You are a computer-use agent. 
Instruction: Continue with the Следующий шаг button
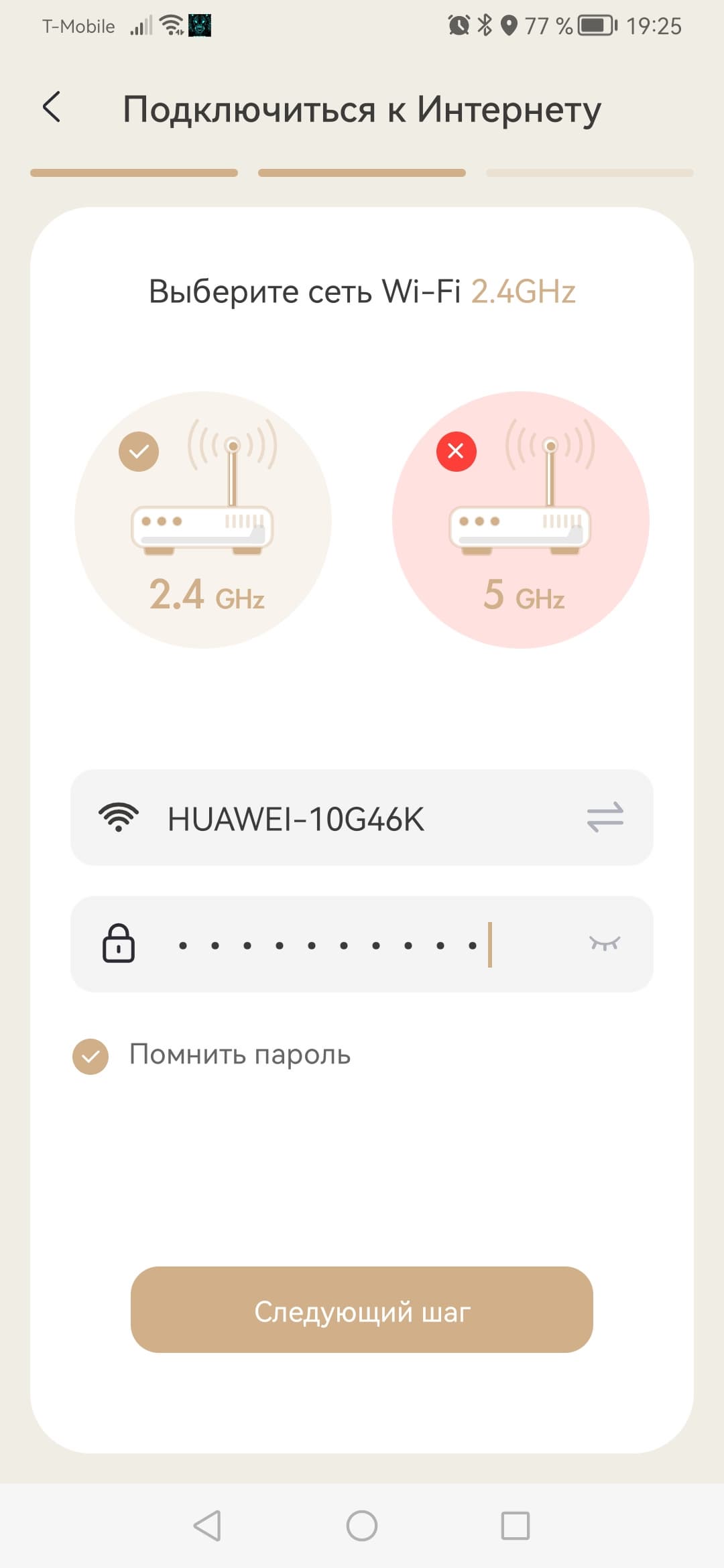click(362, 1310)
